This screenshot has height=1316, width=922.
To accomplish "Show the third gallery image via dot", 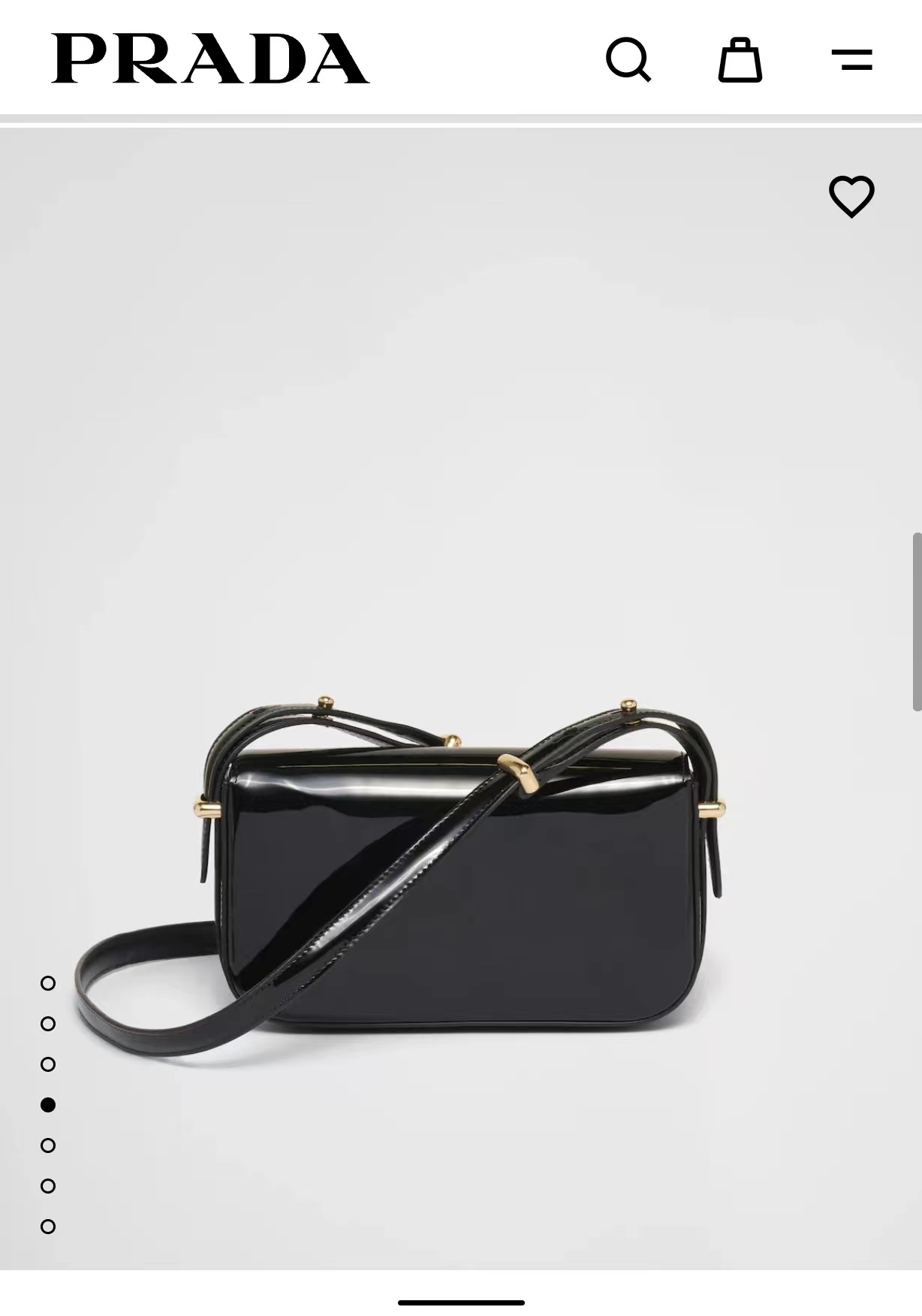I will pyautogui.click(x=48, y=1064).
